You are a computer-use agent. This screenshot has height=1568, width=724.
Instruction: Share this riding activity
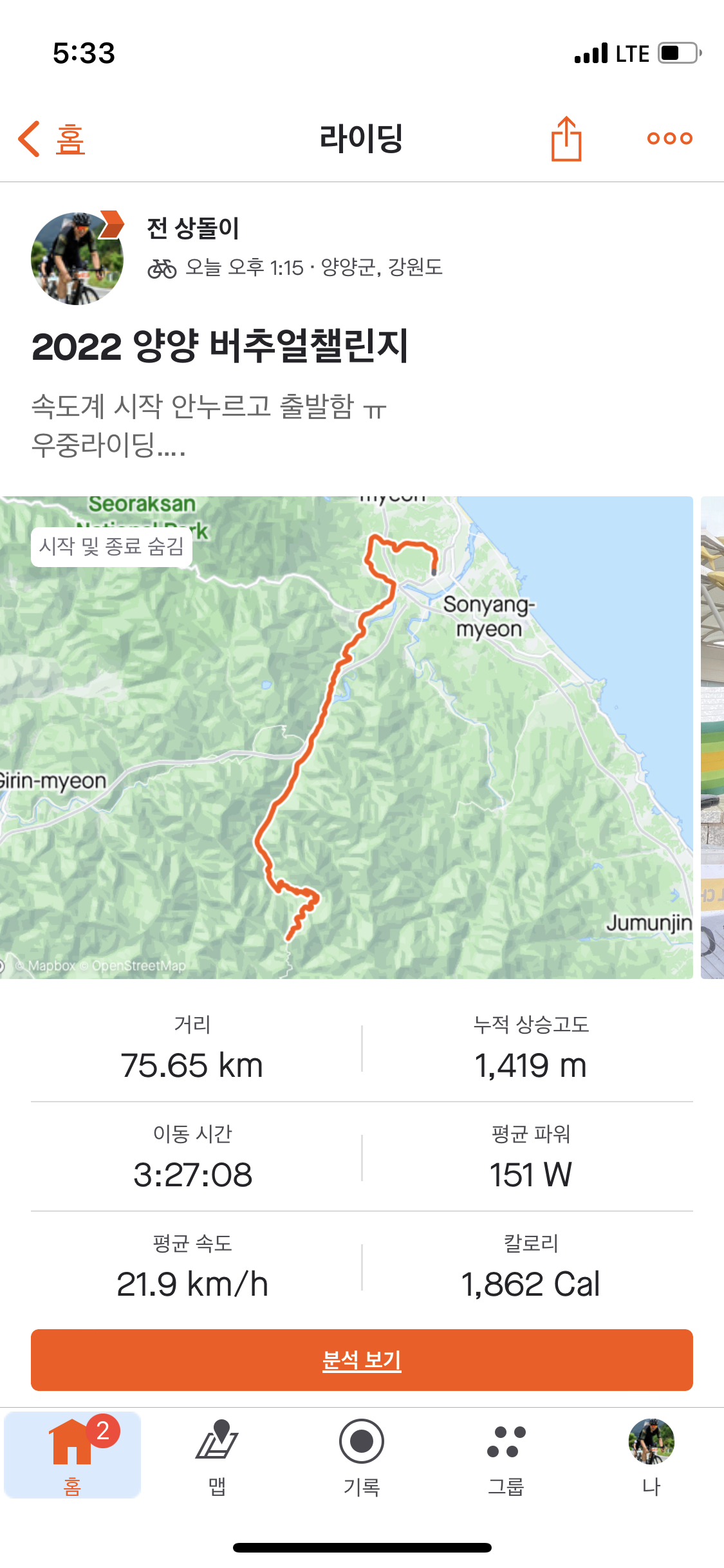[566, 138]
